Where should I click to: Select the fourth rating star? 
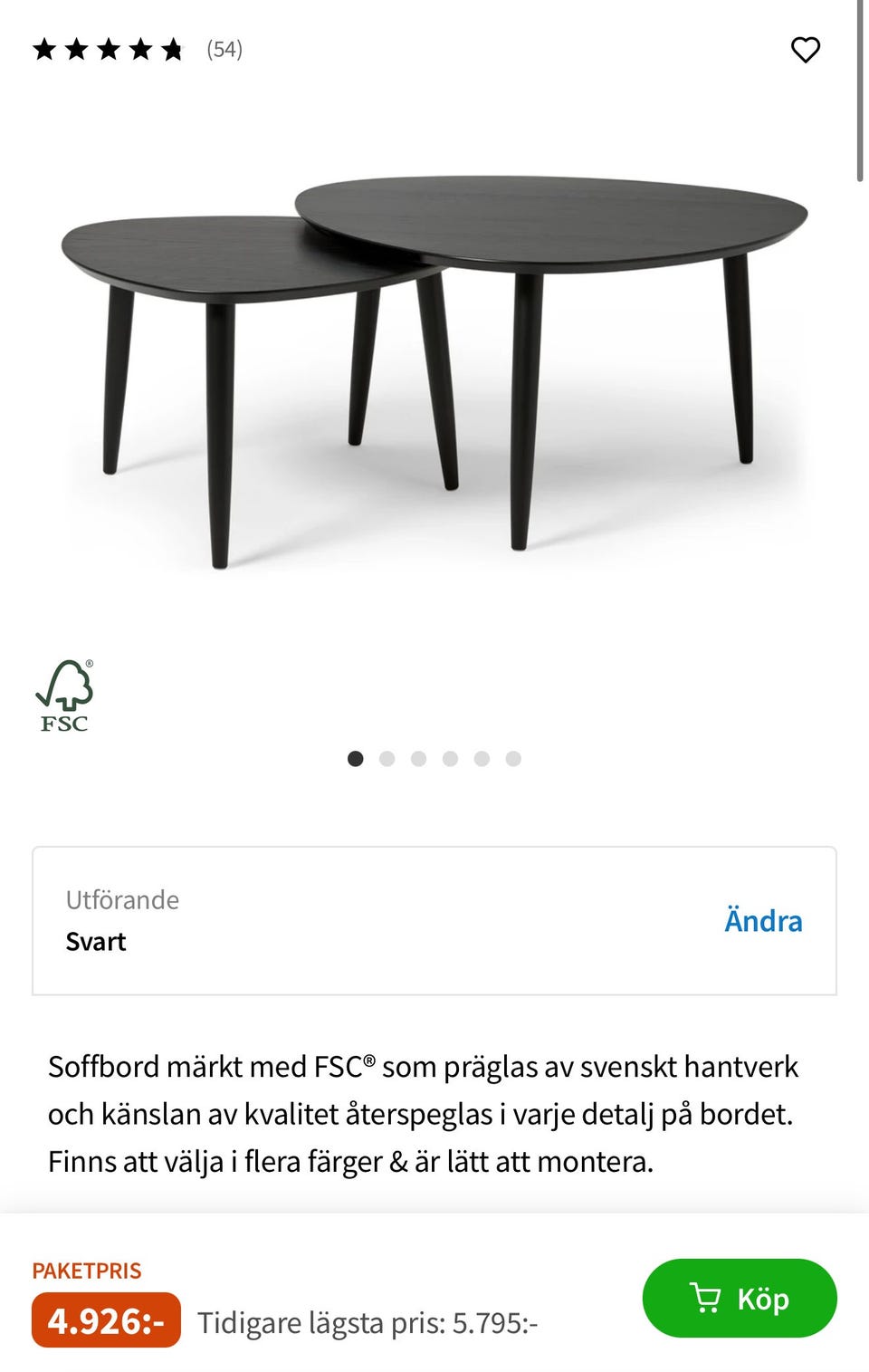coord(140,50)
